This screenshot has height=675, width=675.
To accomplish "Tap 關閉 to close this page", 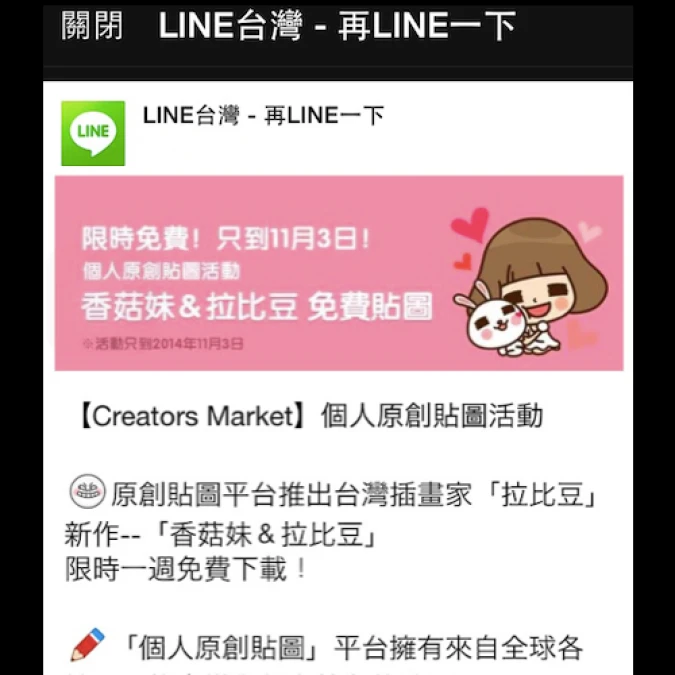I will click(x=92, y=26).
